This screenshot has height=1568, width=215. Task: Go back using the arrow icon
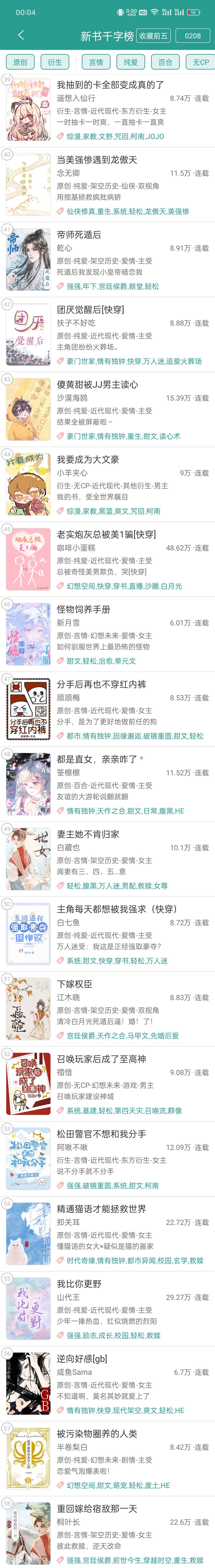pos(21,35)
